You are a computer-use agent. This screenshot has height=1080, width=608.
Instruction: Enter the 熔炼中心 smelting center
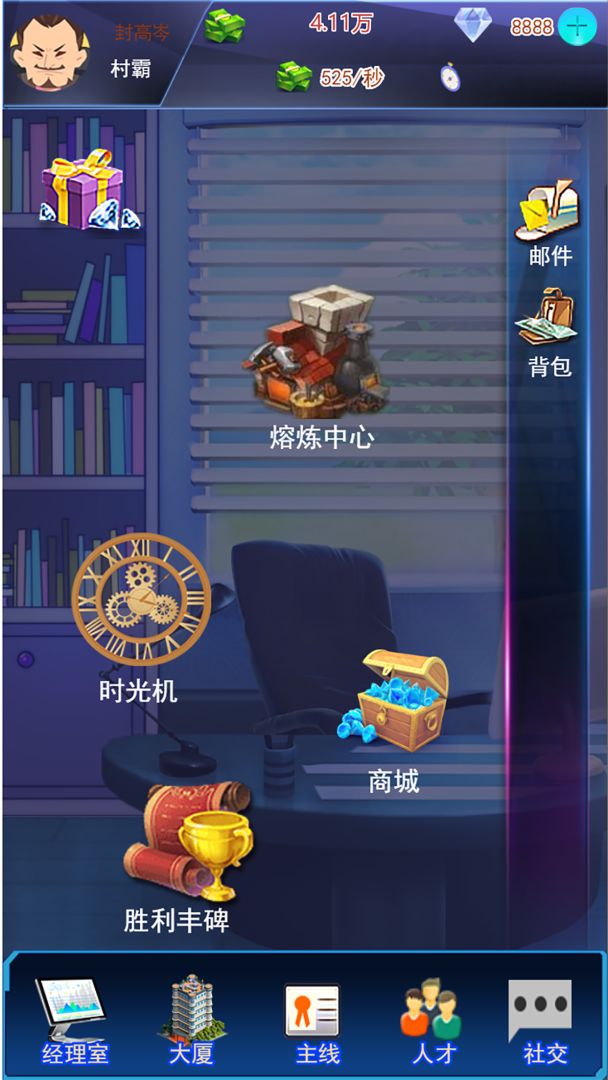[x=322, y=360]
